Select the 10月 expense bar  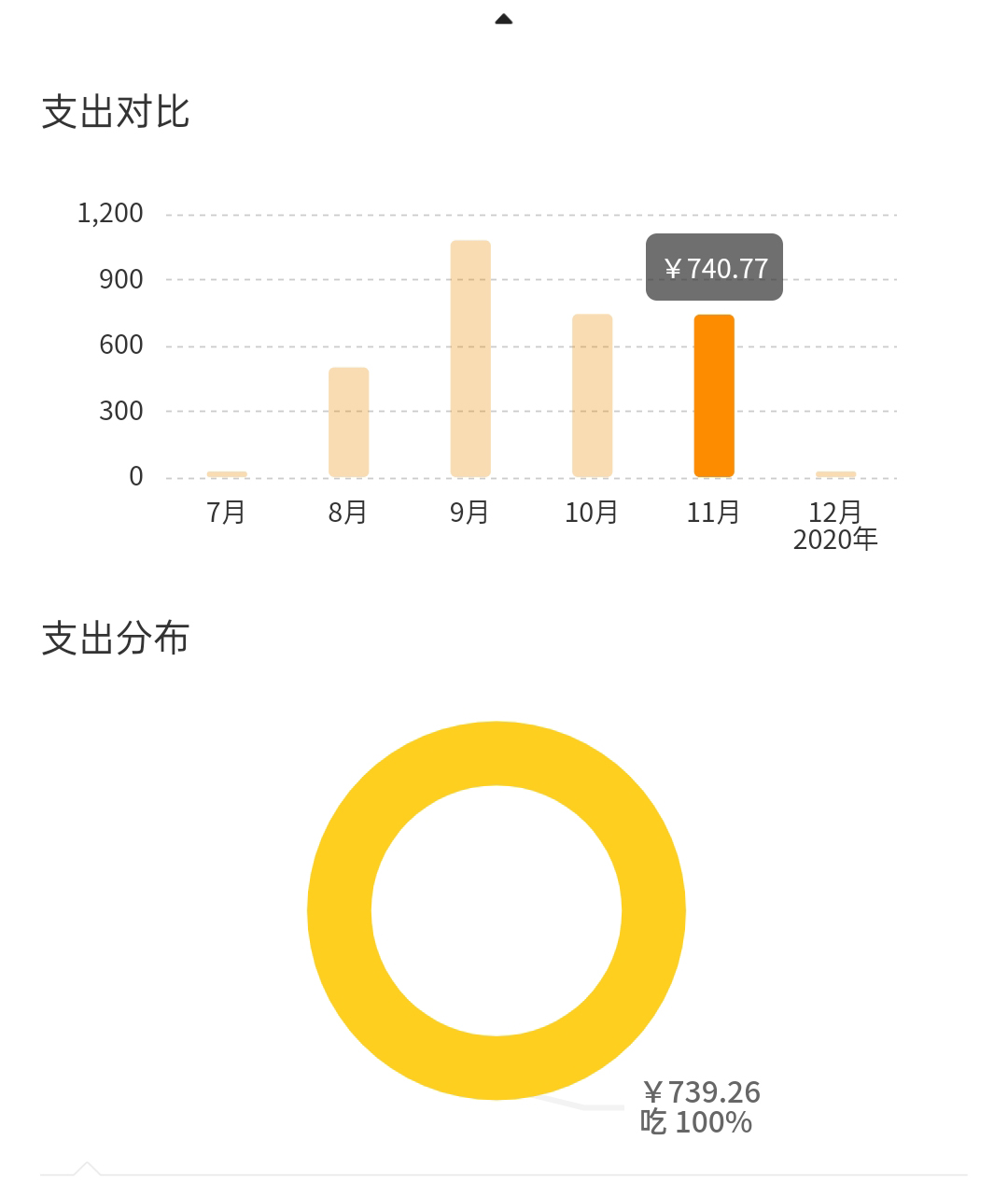[590, 392]
